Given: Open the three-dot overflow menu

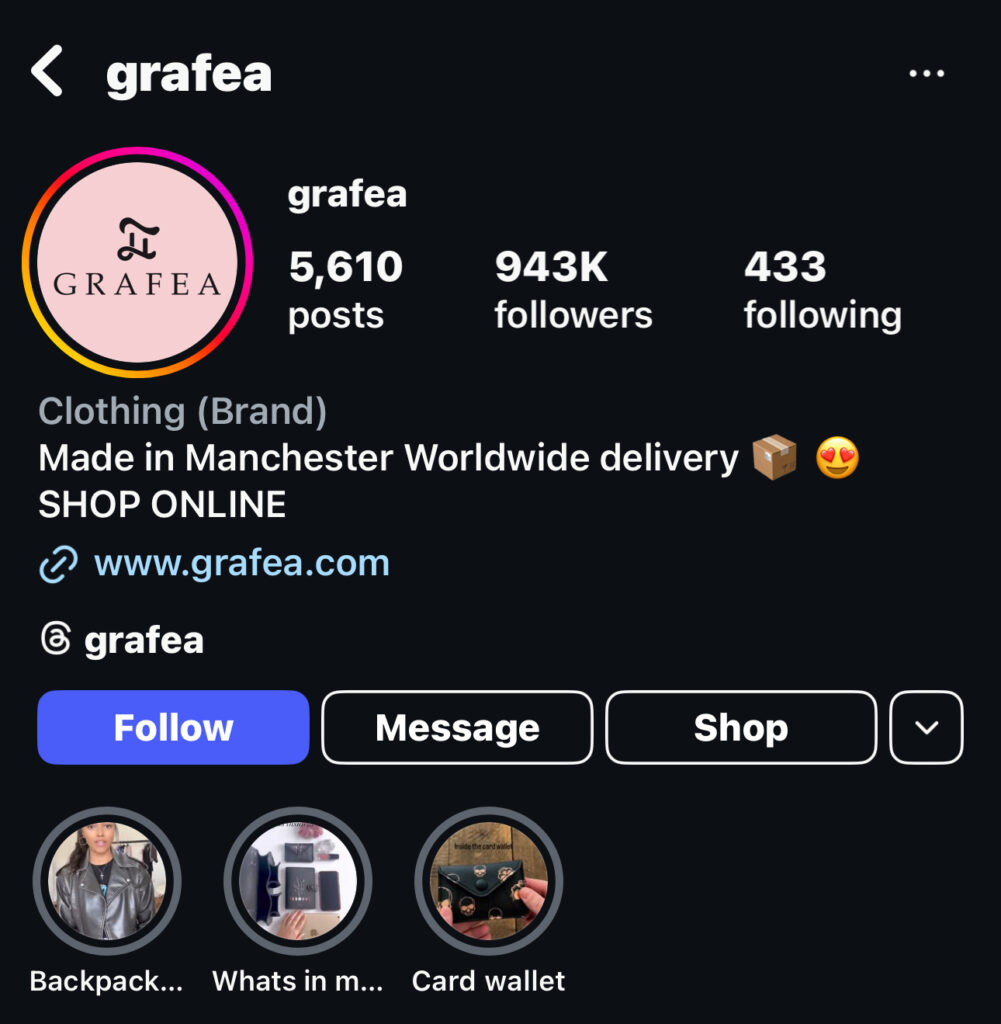Looking at the screenshot, I should click(x=926, y=74).
